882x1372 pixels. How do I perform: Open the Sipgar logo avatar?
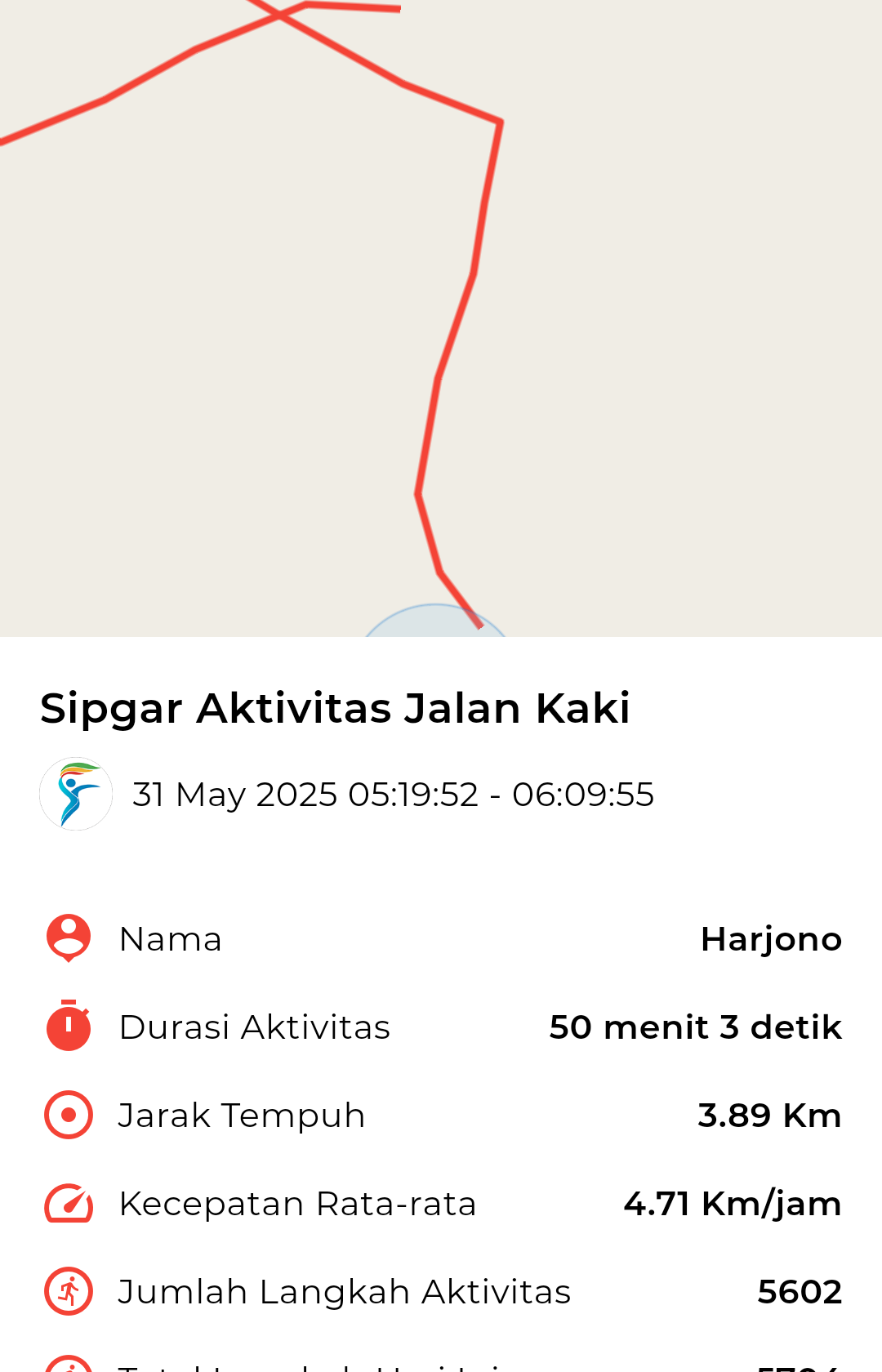point(75,792)
